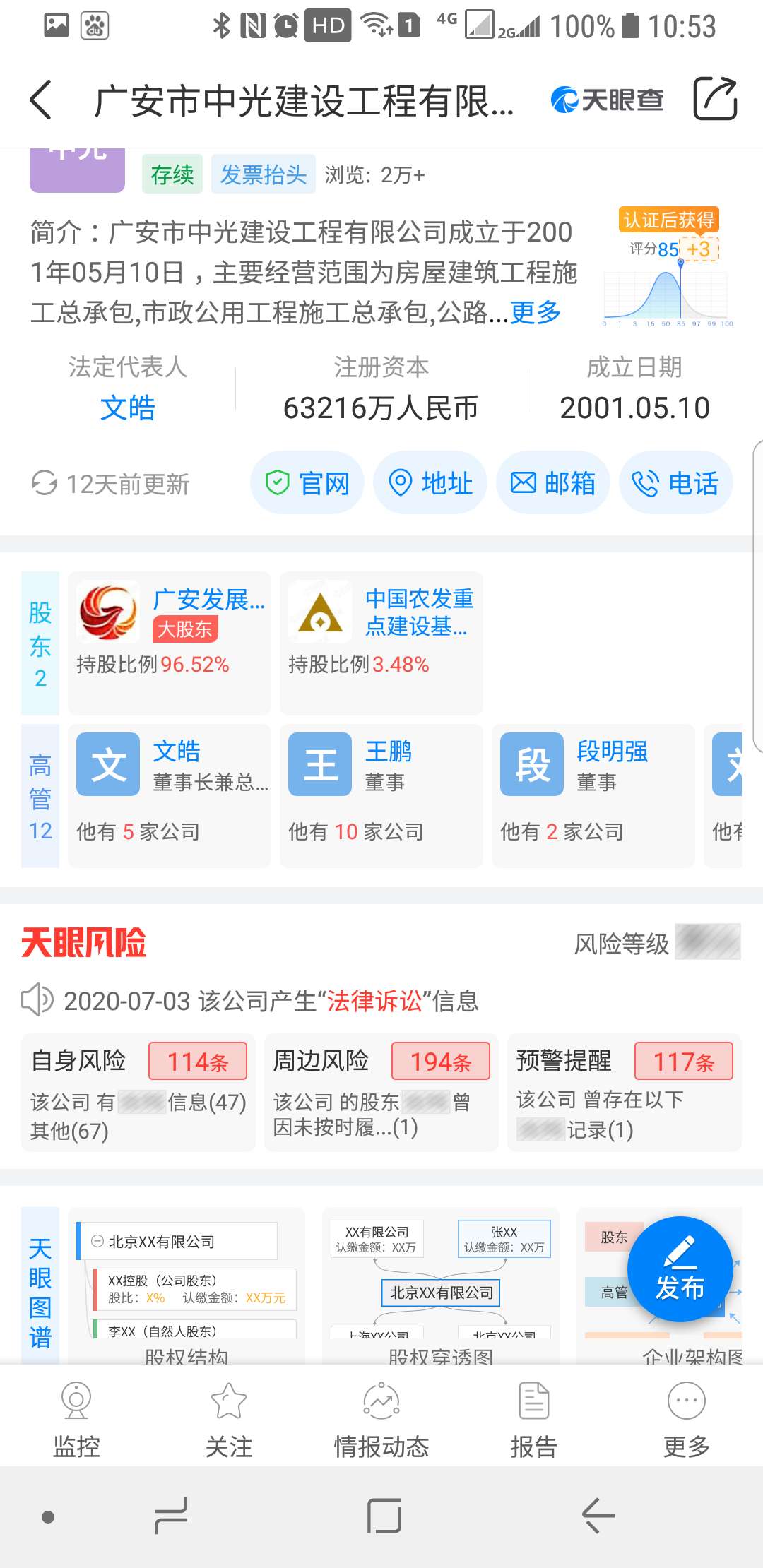This screenshot has height=1568, width=763.
Task: Open legal representative 文皓's profile link
Action: point(127,408)
